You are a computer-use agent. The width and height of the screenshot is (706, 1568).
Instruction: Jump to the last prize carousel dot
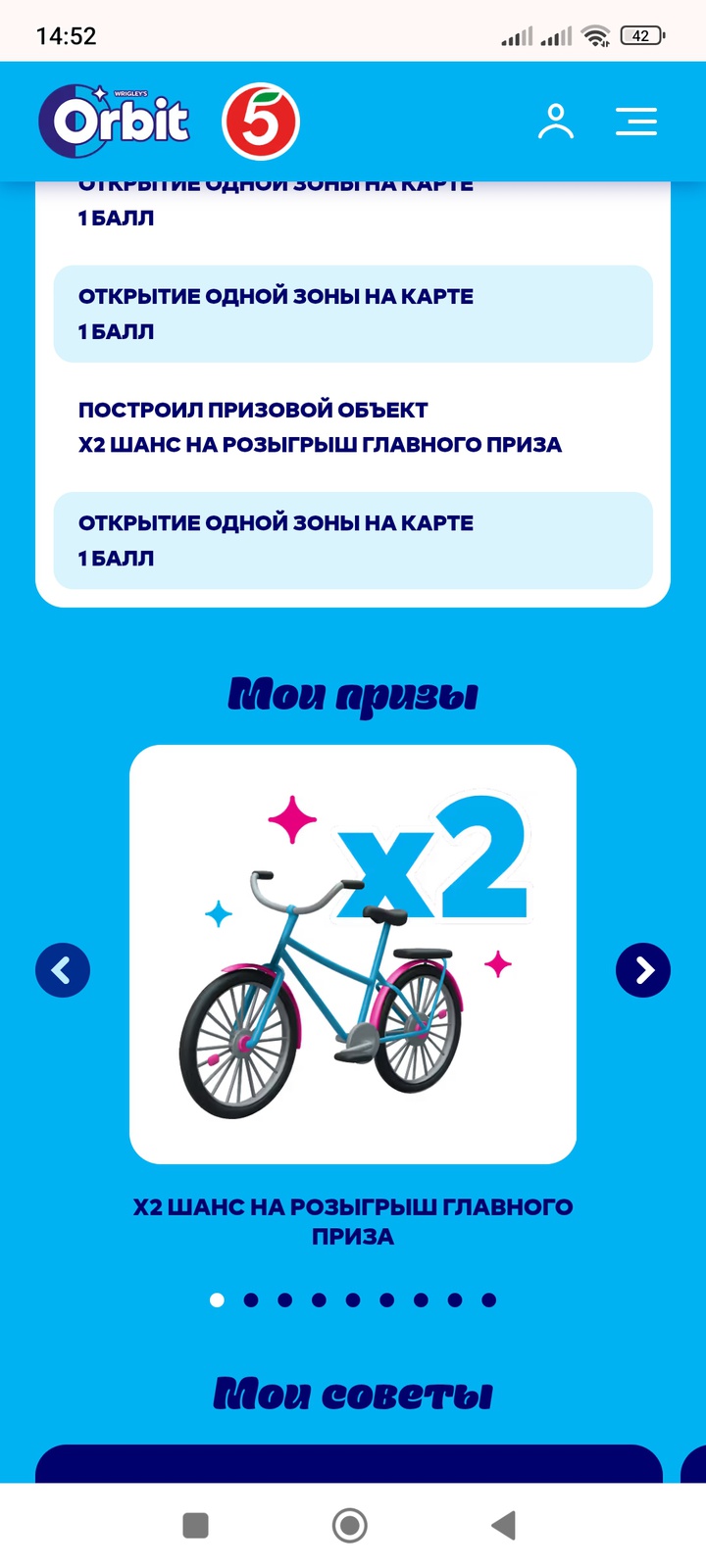tap(488, 1300)
